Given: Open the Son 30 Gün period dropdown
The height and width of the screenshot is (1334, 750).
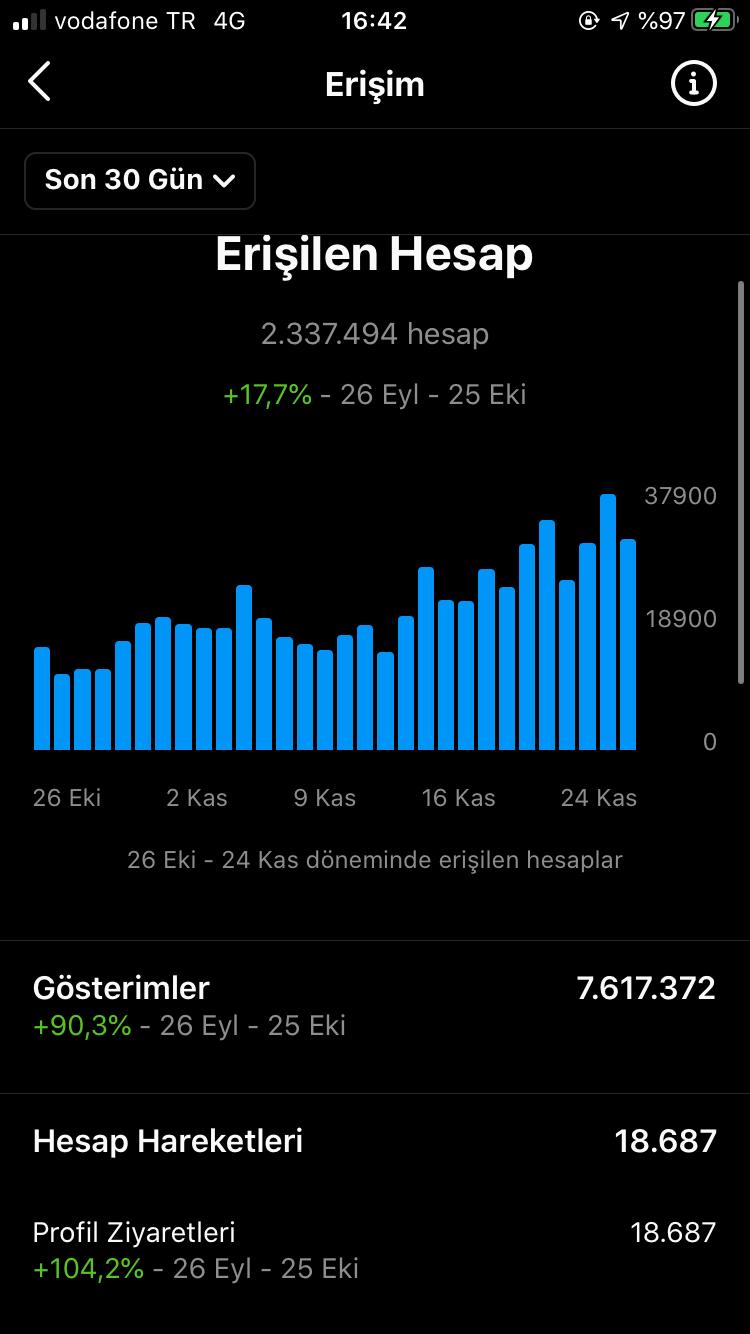Looking at the screenshot, I should 140,181.
